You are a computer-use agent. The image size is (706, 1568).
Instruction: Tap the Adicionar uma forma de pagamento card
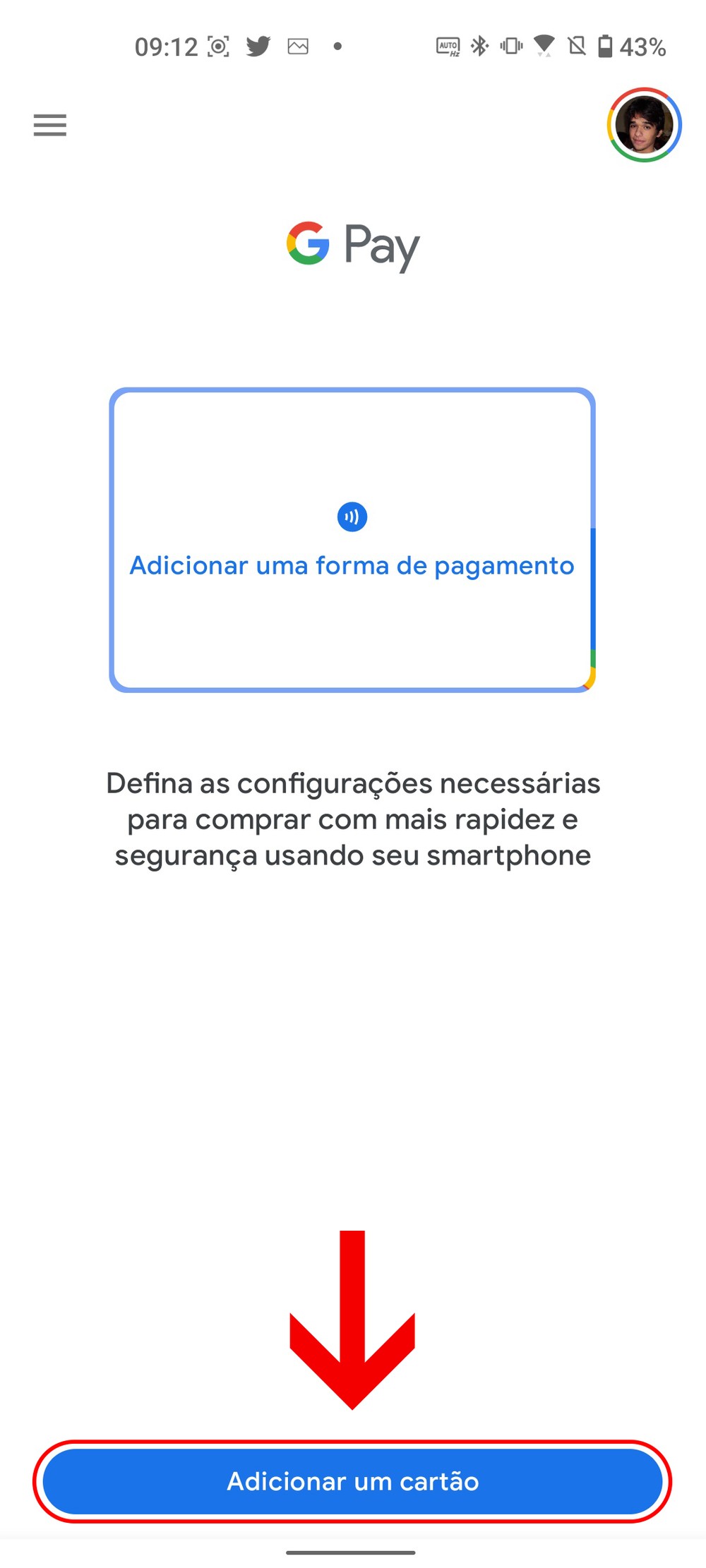pos(352,541)
